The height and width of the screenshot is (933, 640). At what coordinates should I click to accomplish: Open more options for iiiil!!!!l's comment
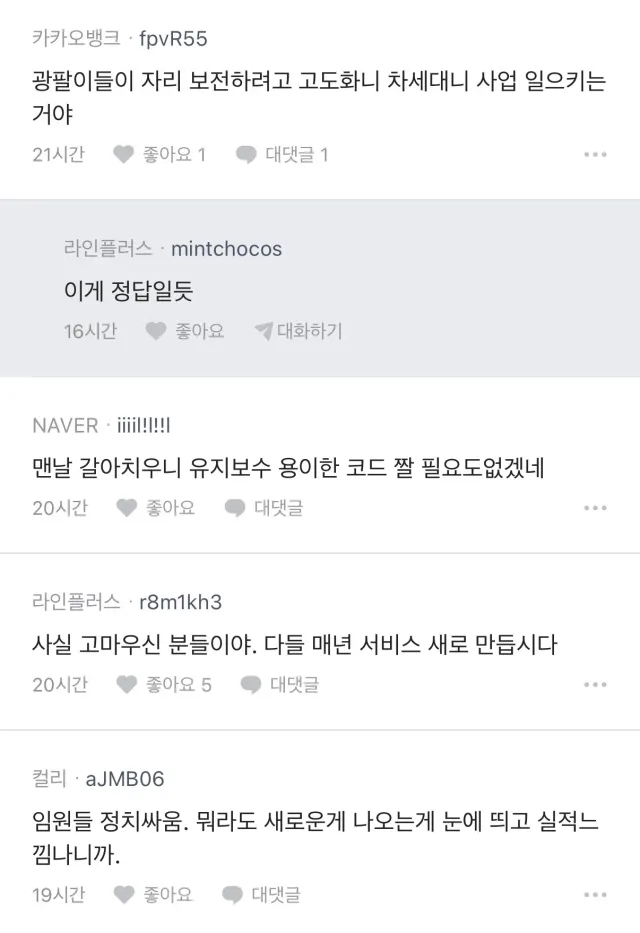pos(595,508)
